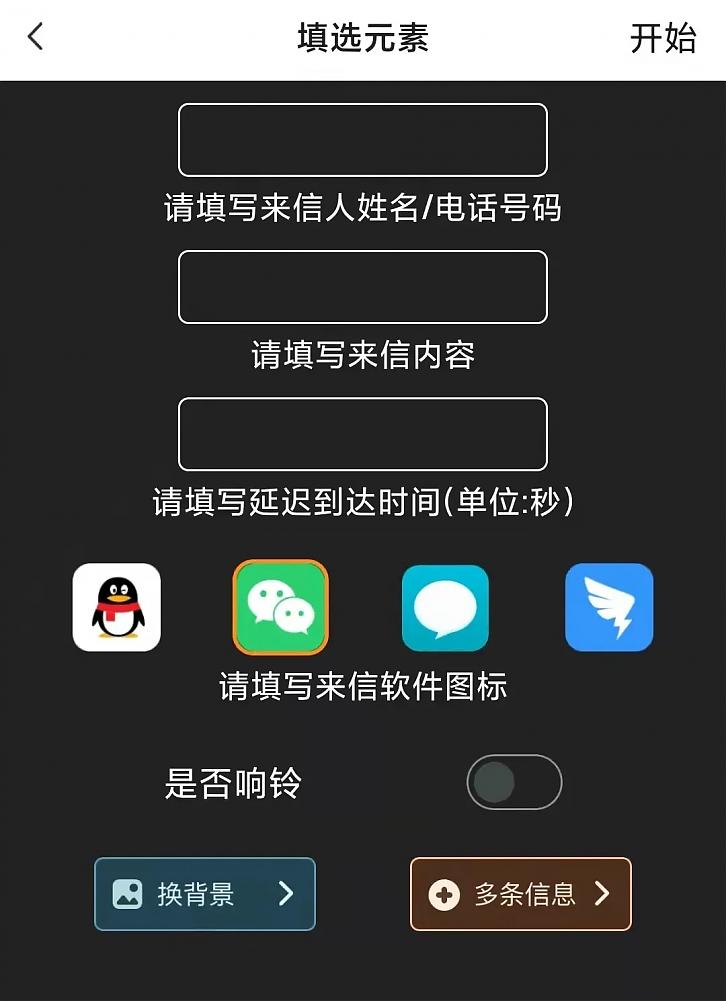The width and height of the screenshot is (726, 1001).
Task: Tap 开始 to start
Action: click(x=662, y=38)
